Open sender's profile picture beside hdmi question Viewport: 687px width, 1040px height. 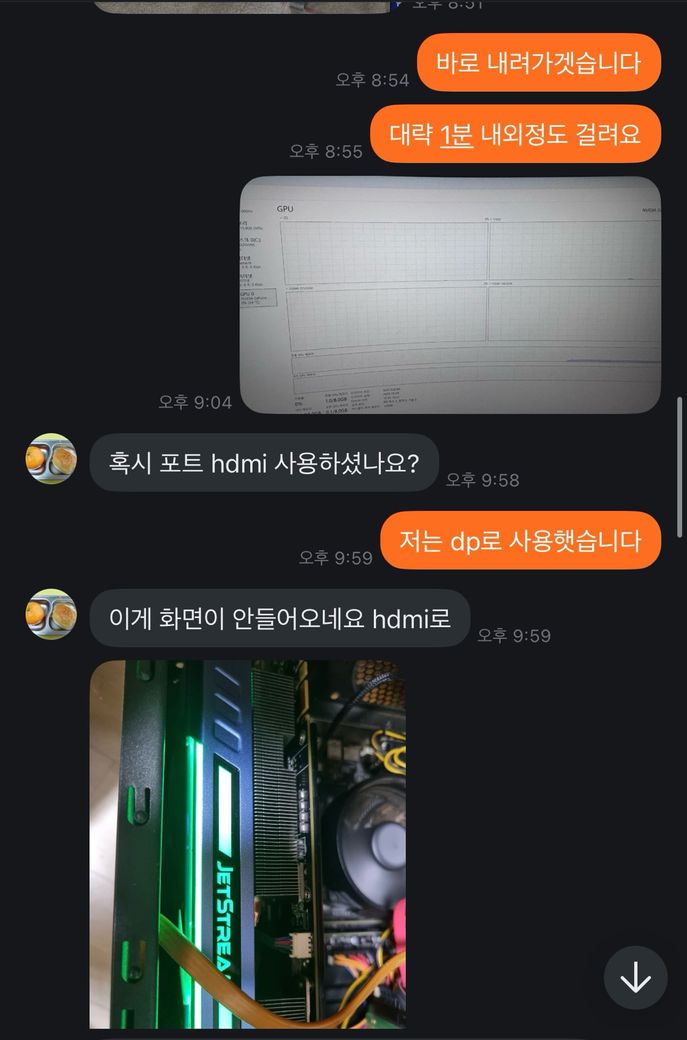click(51, 459)
